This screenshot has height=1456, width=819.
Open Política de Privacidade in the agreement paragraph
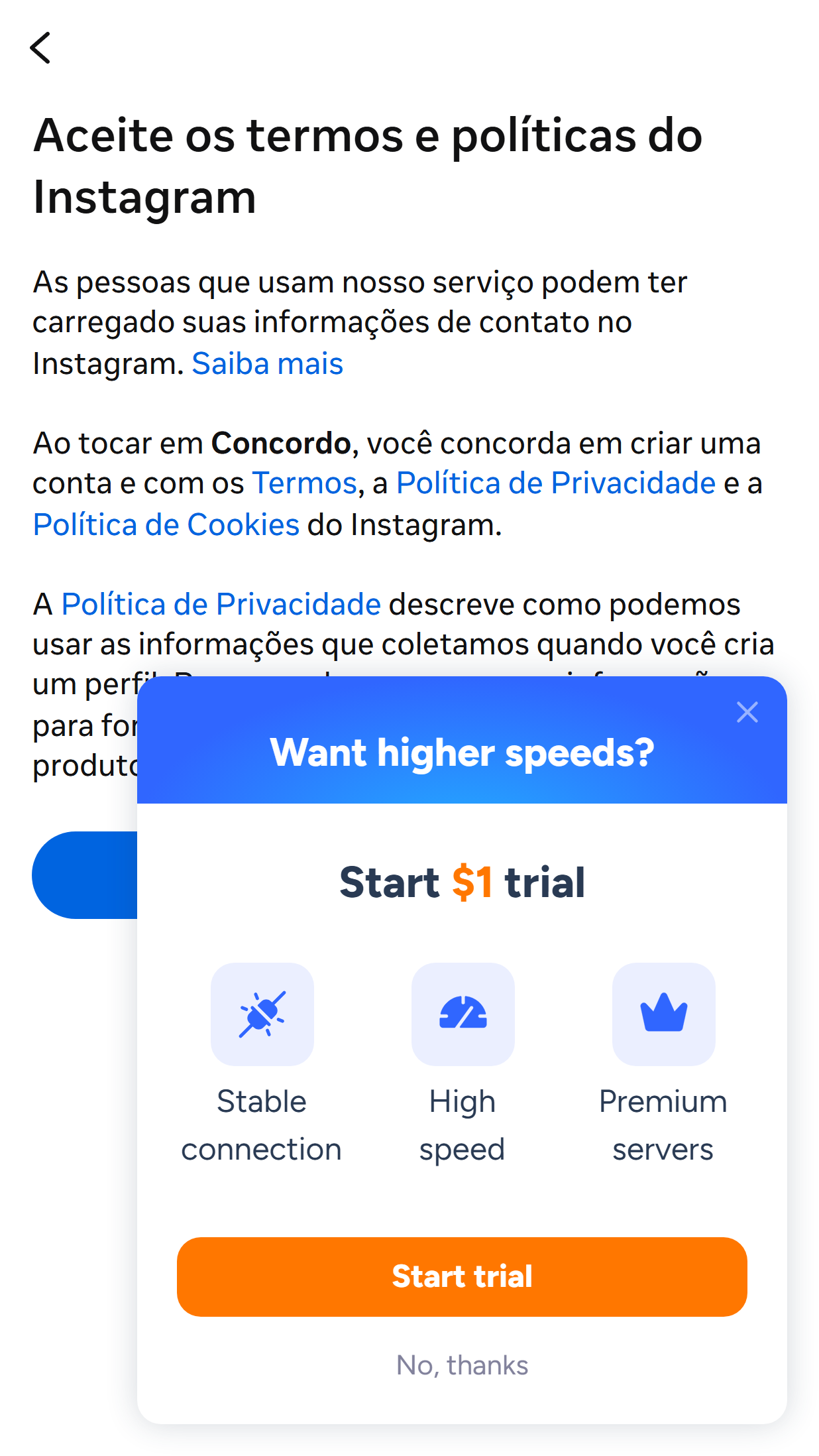pyautogui.click(x=555, y=483)
